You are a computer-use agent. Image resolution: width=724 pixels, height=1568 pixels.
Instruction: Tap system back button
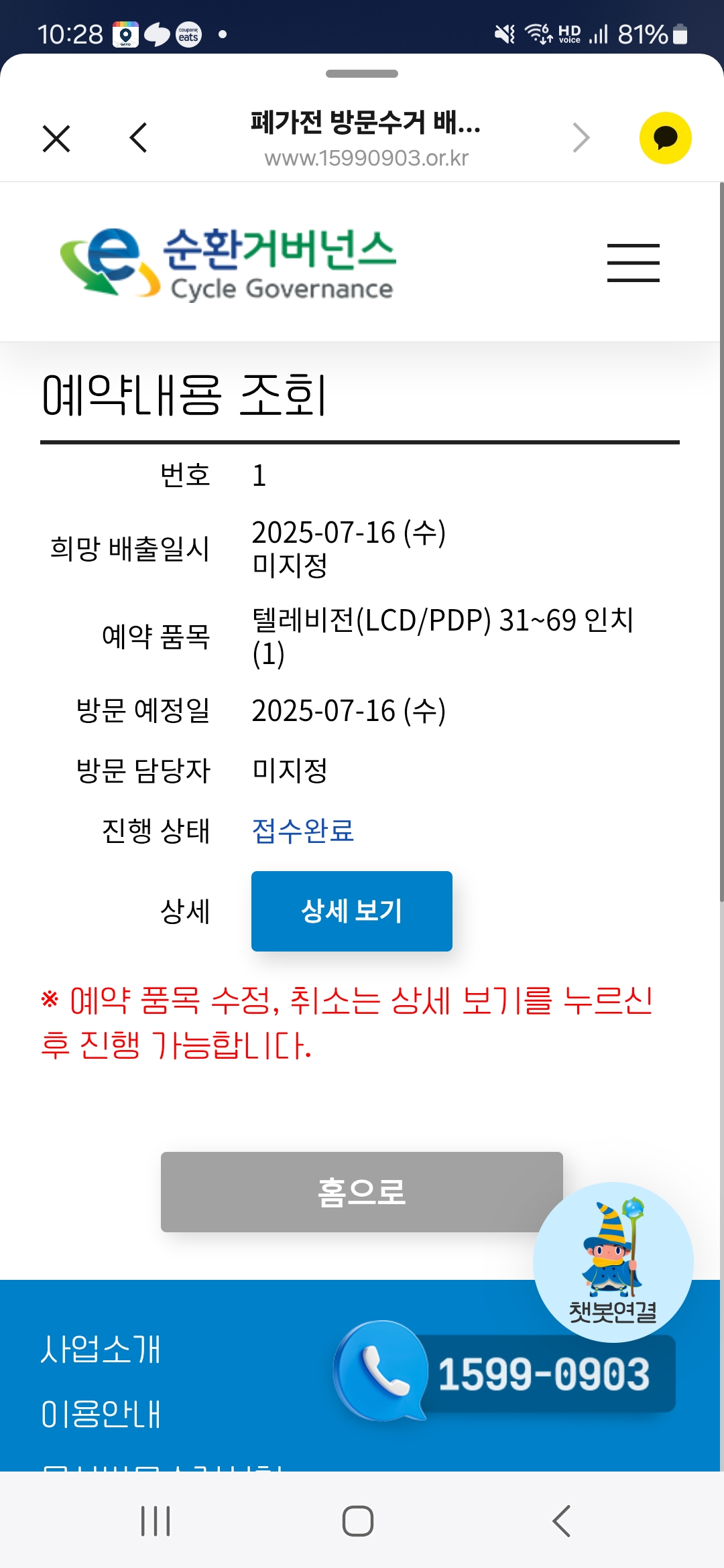pyautogui.click(x=561, y=1520)
